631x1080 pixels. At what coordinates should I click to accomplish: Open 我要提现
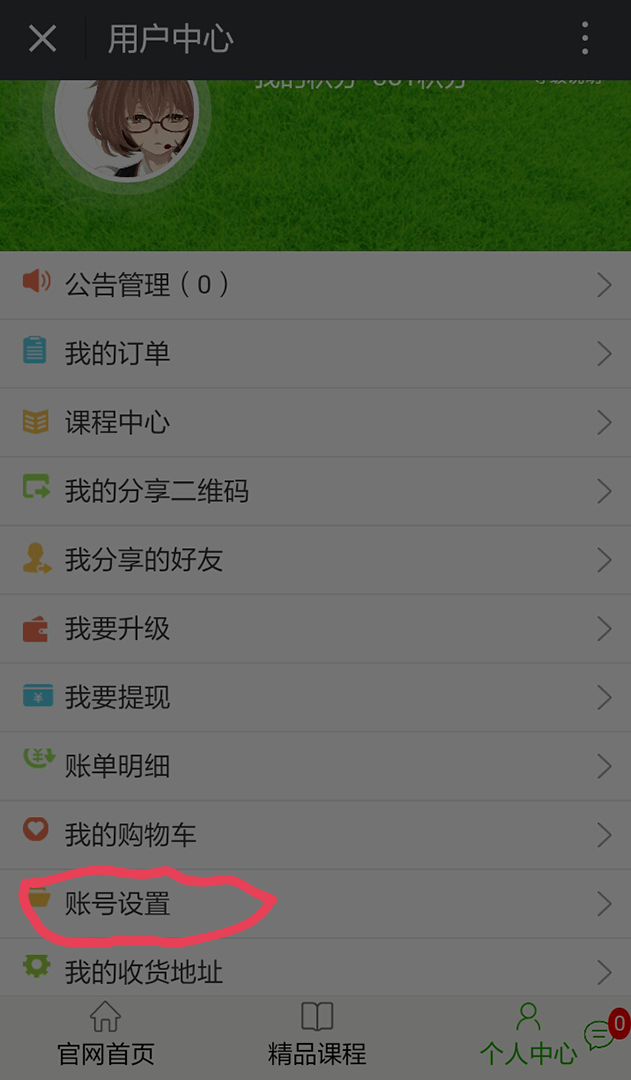coord(316,698)
